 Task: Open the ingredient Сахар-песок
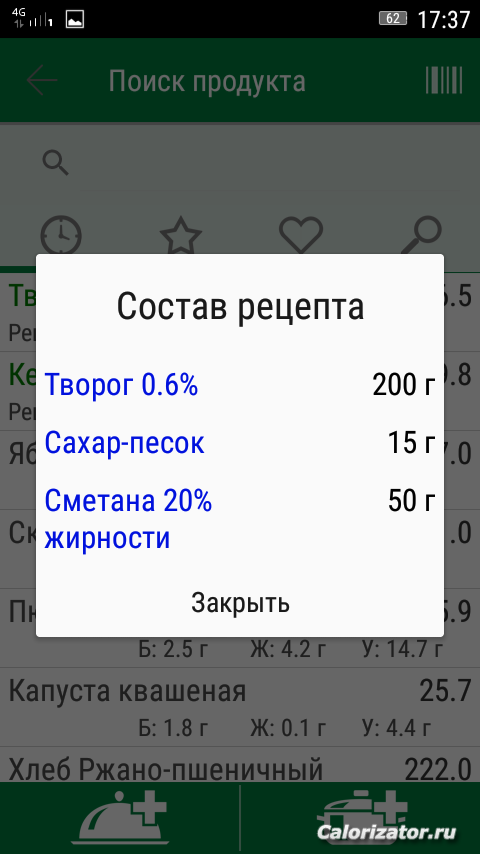tap(124, 443)
